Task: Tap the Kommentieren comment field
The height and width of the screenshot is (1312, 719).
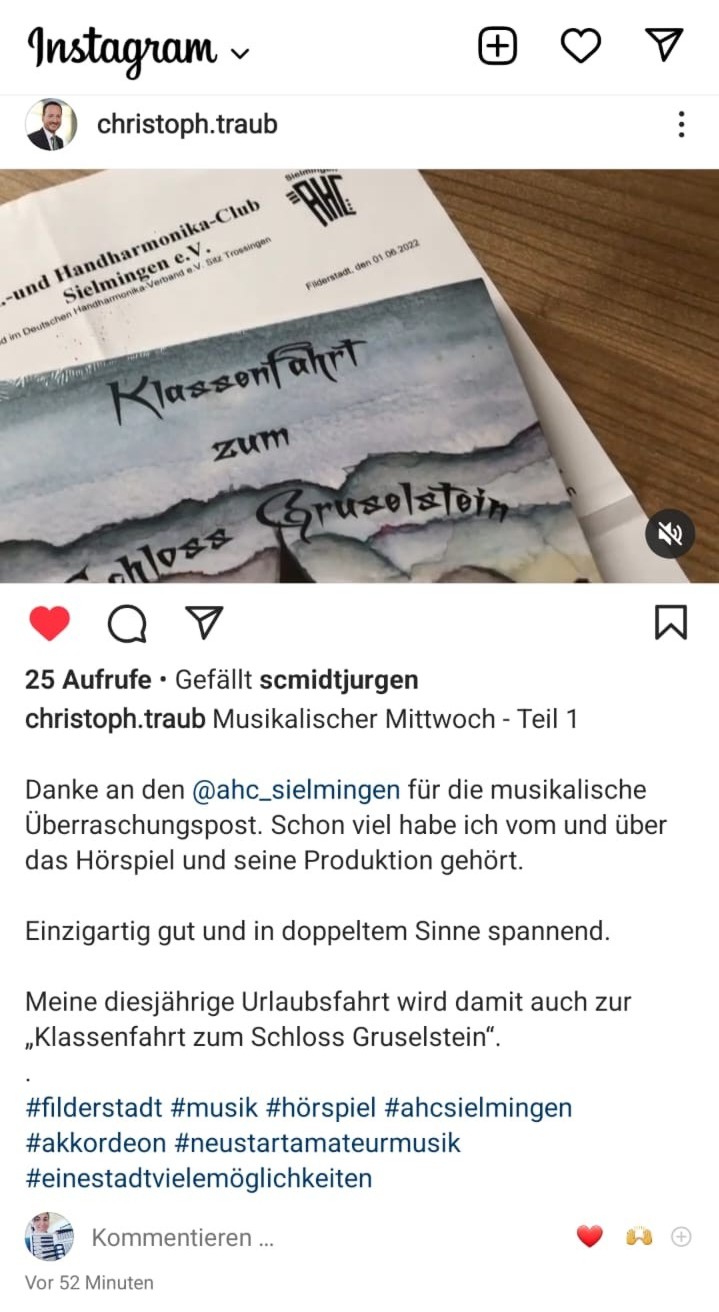Action: pos(182,1238)
